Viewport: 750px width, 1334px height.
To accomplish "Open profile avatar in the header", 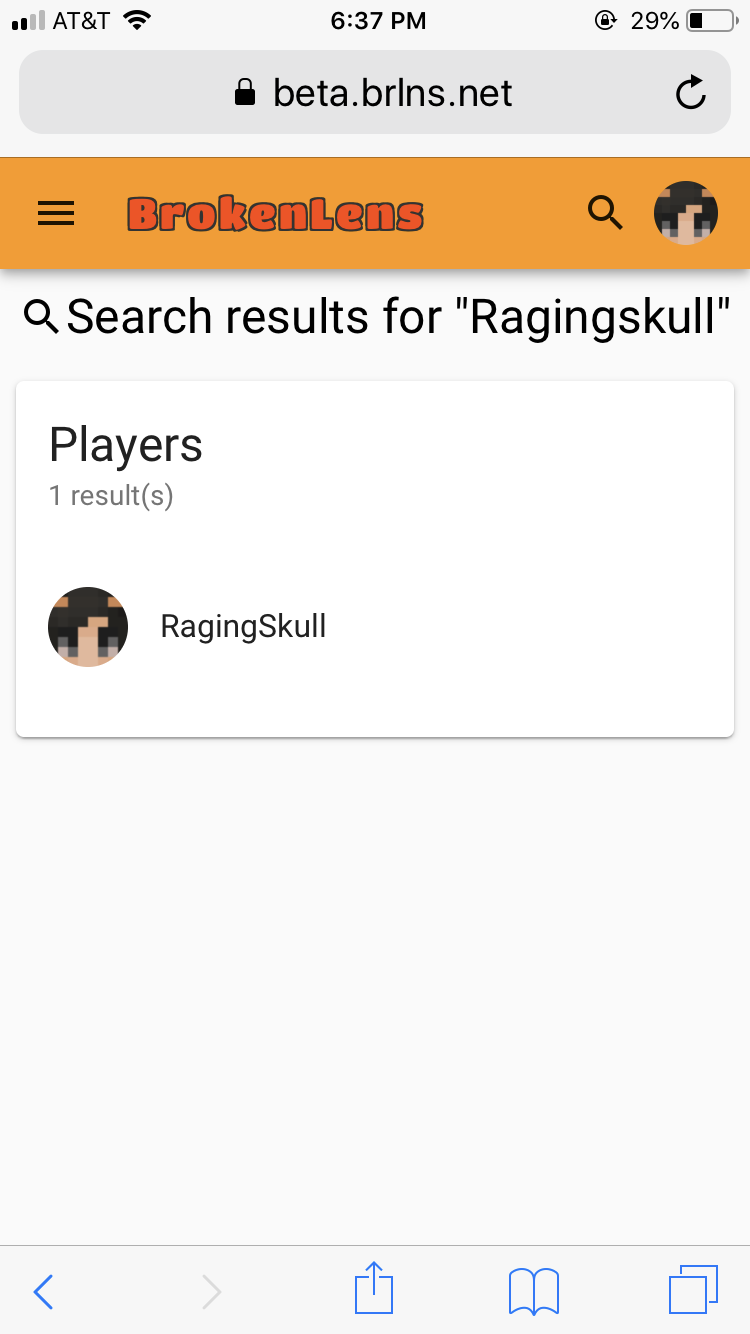I will [x=686, y=213].
